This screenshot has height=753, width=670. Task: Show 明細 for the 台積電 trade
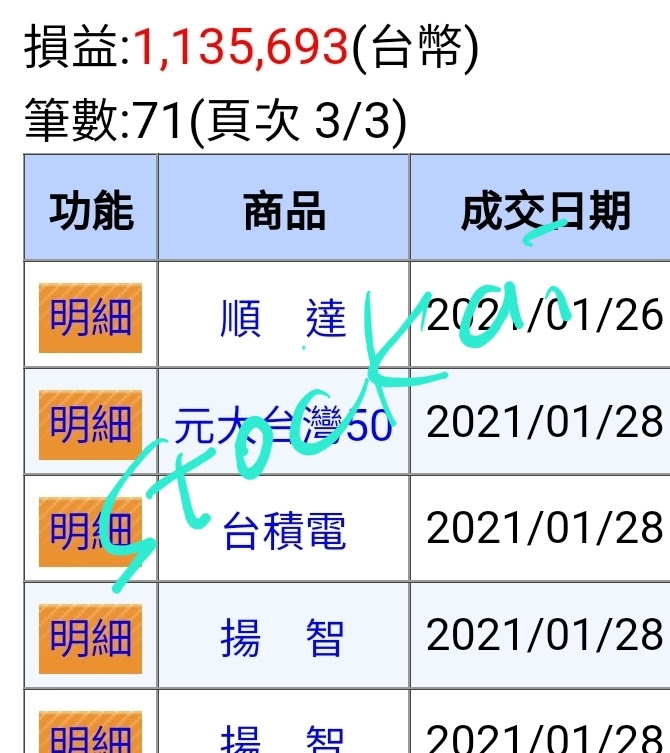[90, 530]
